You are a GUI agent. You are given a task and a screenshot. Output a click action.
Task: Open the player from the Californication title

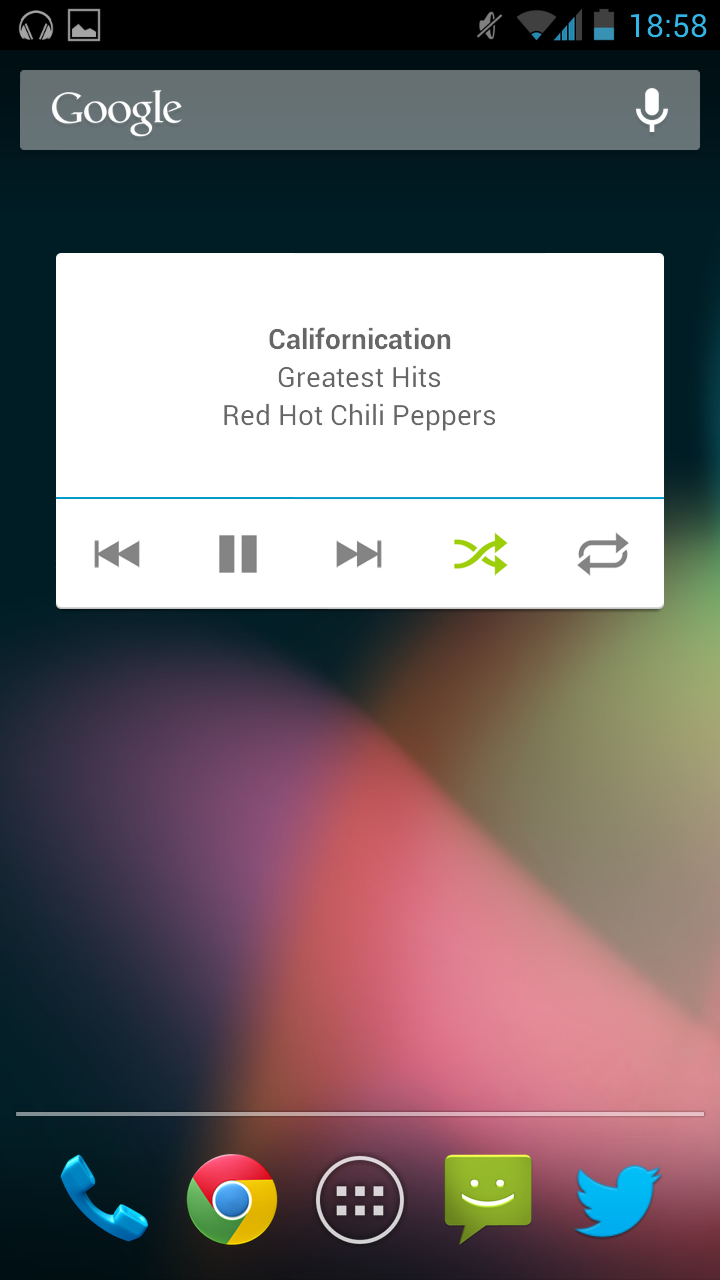[360, 340]
